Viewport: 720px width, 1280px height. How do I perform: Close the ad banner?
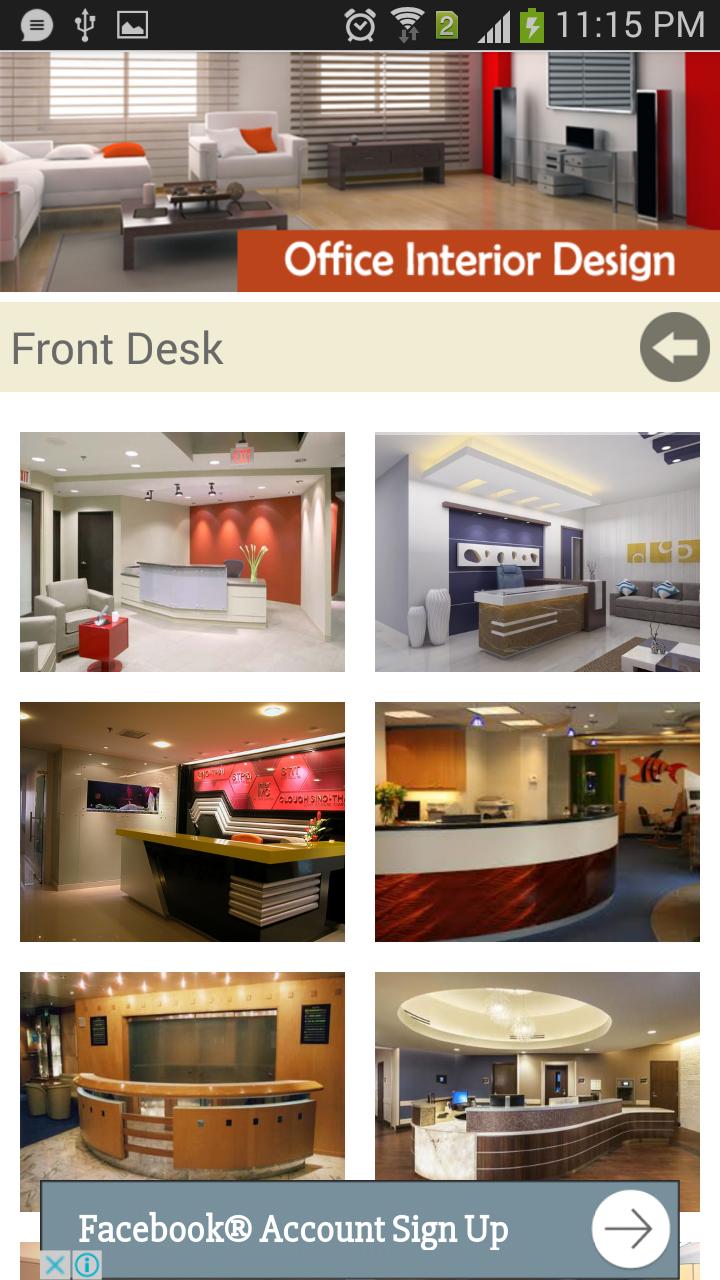point(56,1266)
